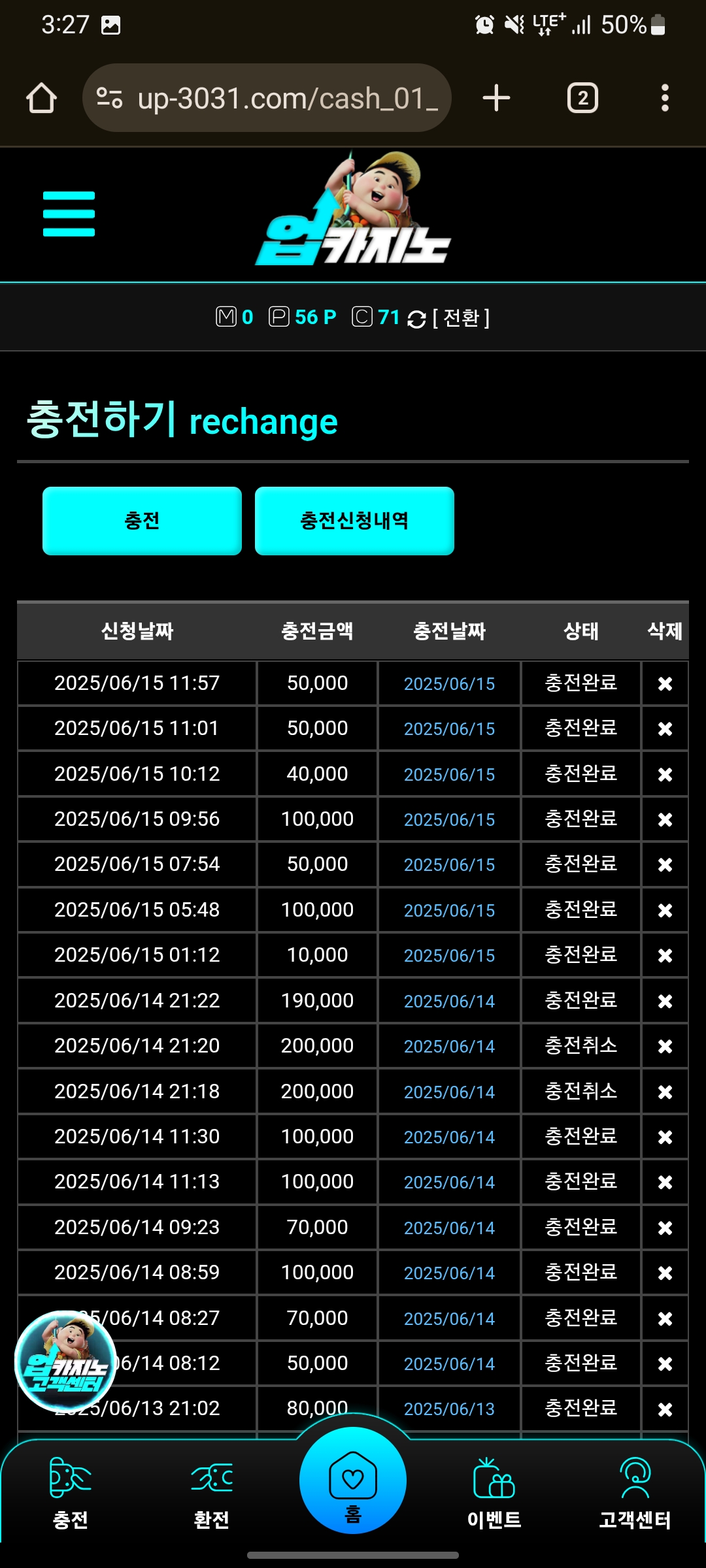The image size is (706, 1568).
Task: Delete the 2025/06/14 09:23 entry
Action: click(x=665, y=1228)
